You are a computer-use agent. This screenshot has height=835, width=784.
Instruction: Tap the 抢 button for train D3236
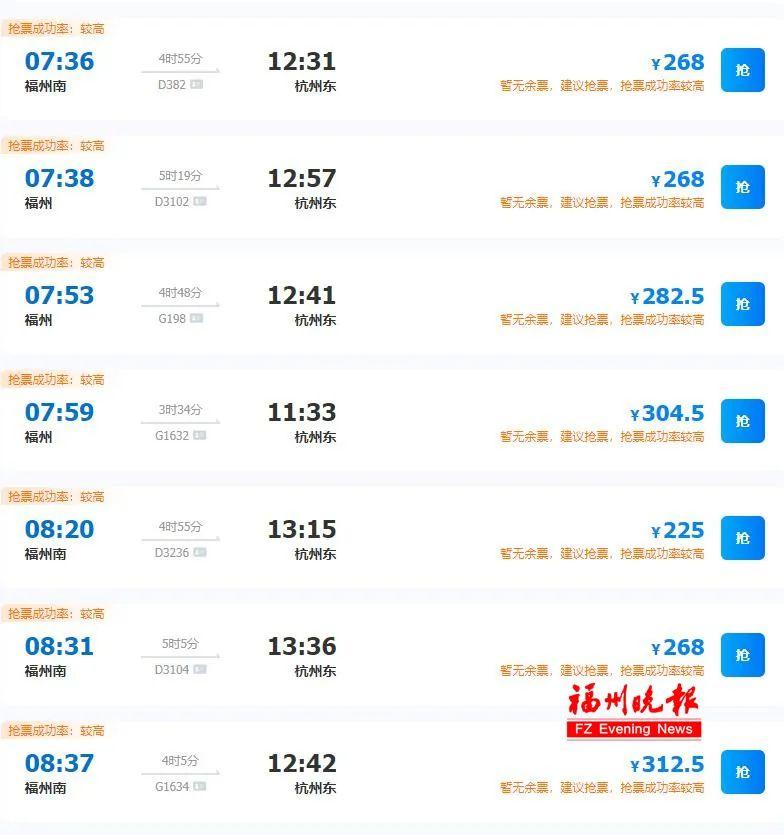(x=742, y=538)
